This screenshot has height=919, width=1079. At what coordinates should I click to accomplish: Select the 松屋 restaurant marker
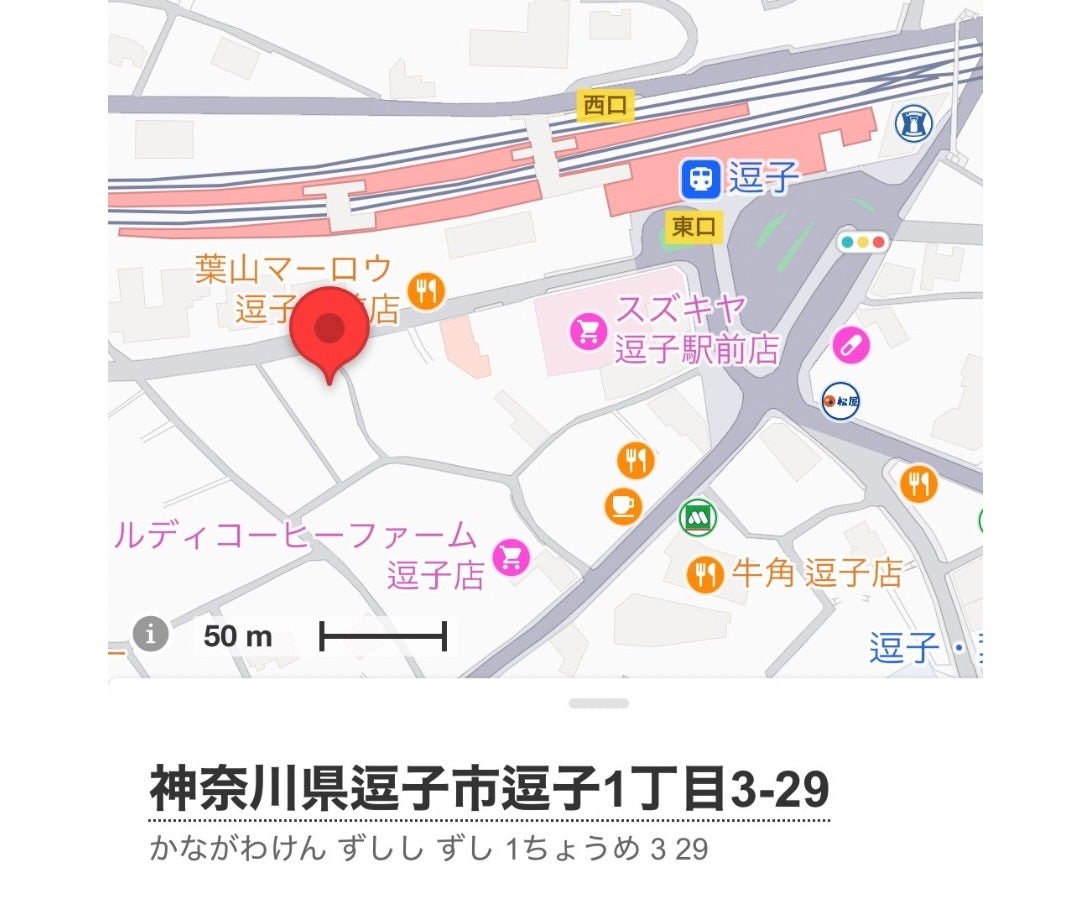point(840,402)
